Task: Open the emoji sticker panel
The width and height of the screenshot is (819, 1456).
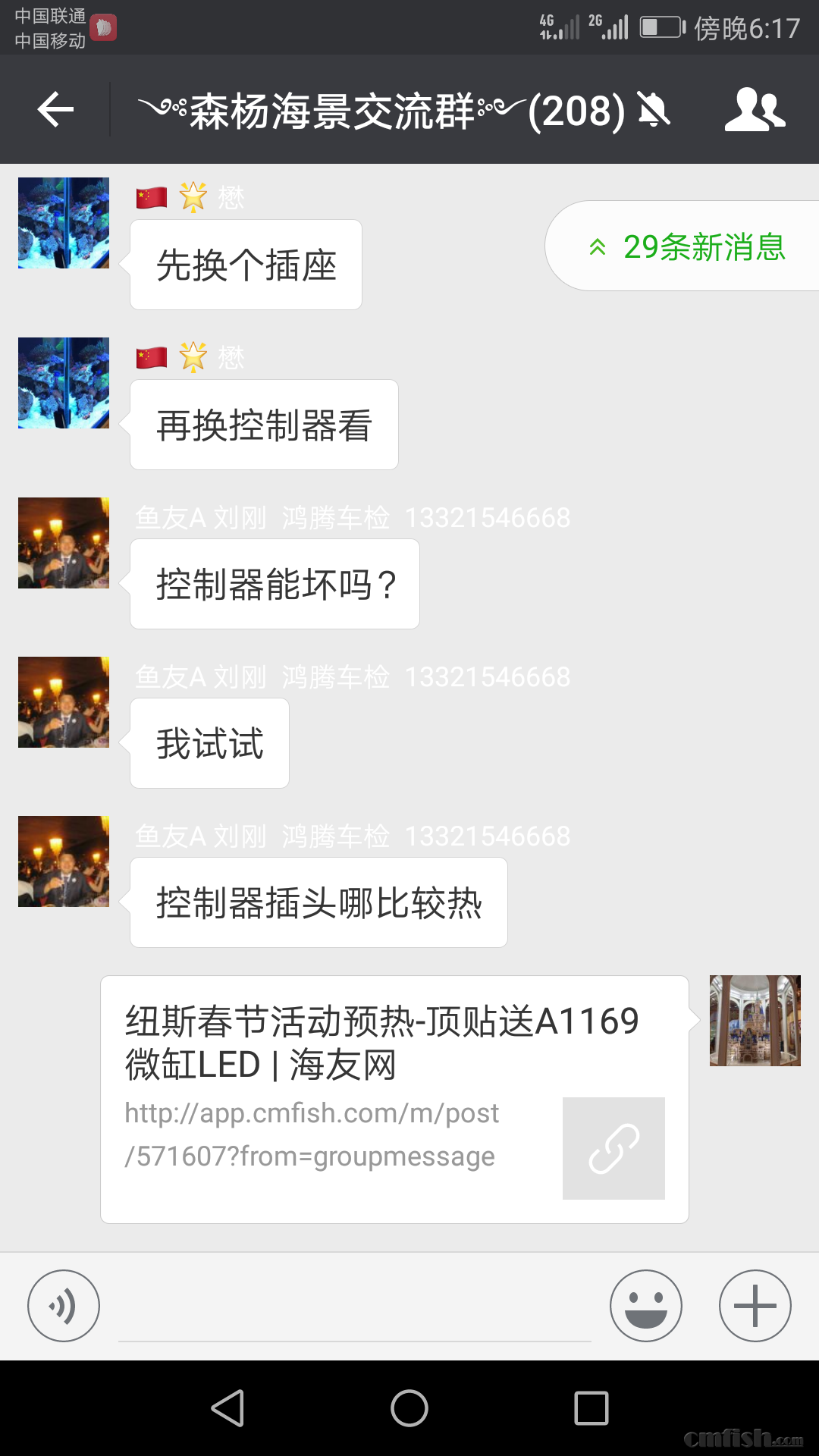Action: 645,1305
